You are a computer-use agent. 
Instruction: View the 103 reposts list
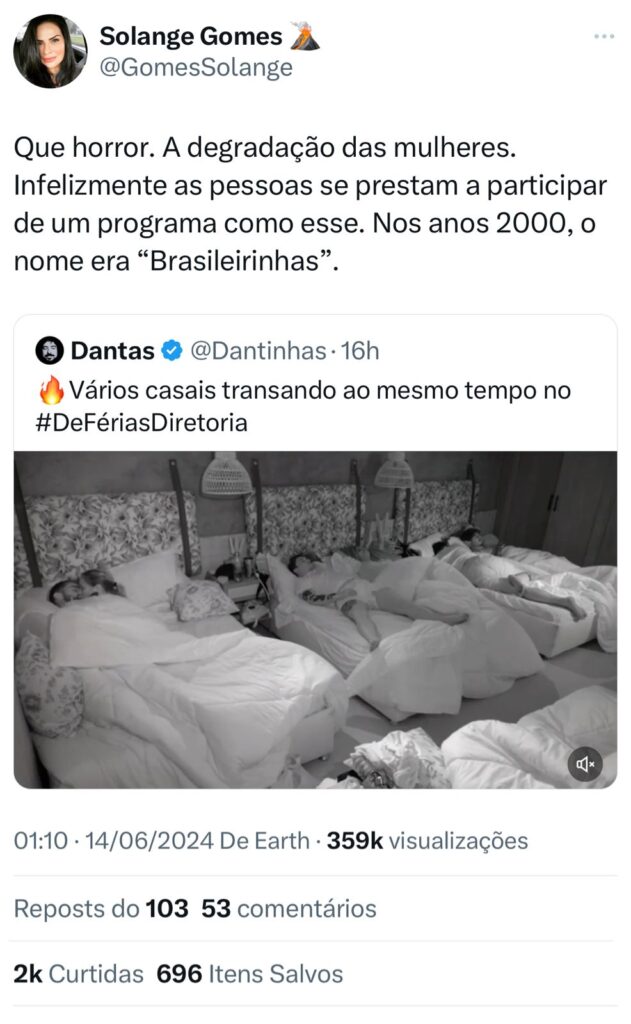coord(101,908)
